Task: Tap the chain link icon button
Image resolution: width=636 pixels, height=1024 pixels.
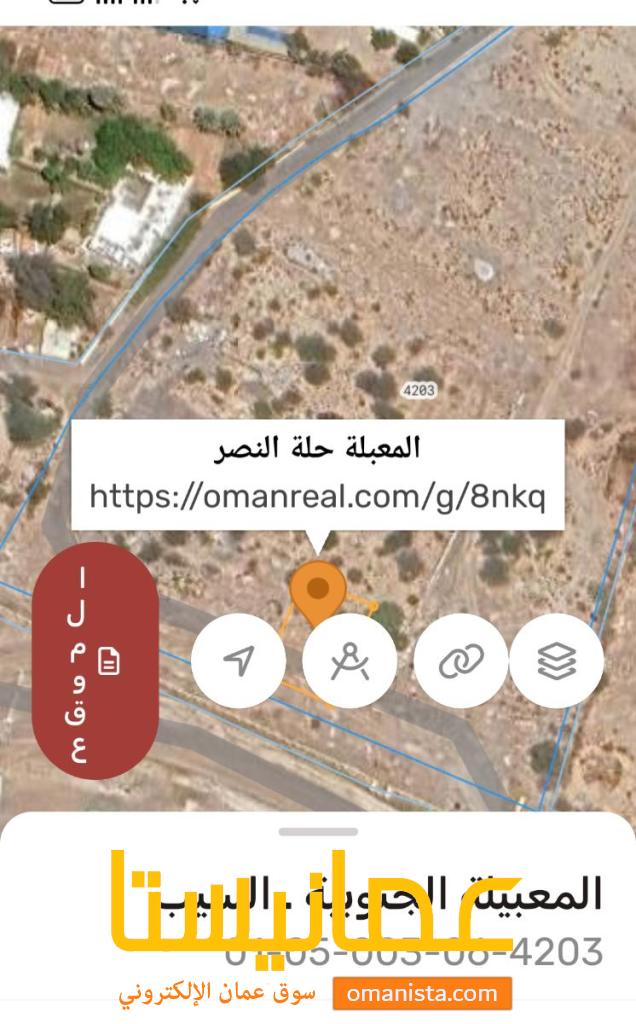Action: 461,661
